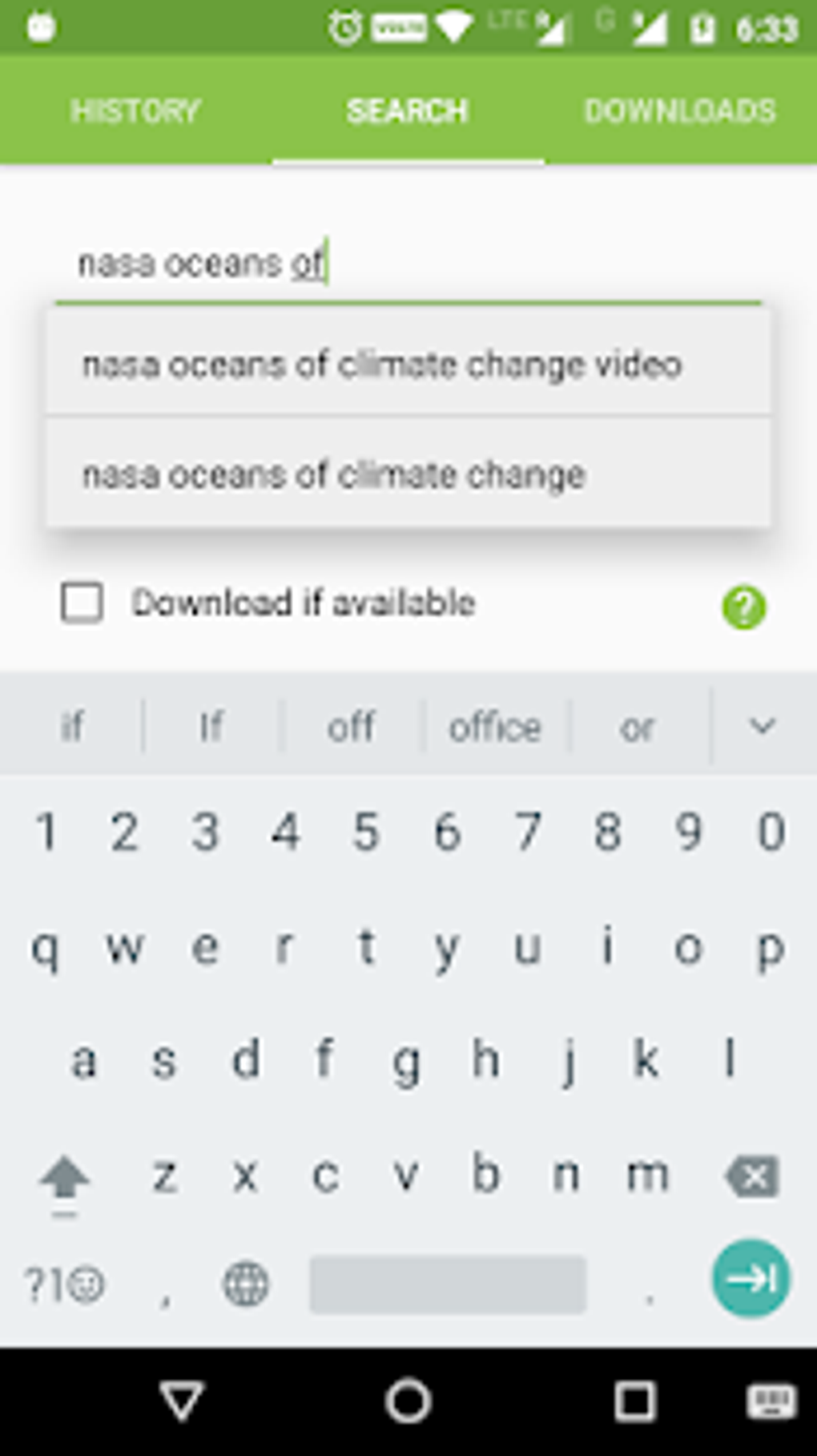Pick the 'nasa oceans of climate change' suggestion
The image size is (817, 1456).
[x=408, y=474]
